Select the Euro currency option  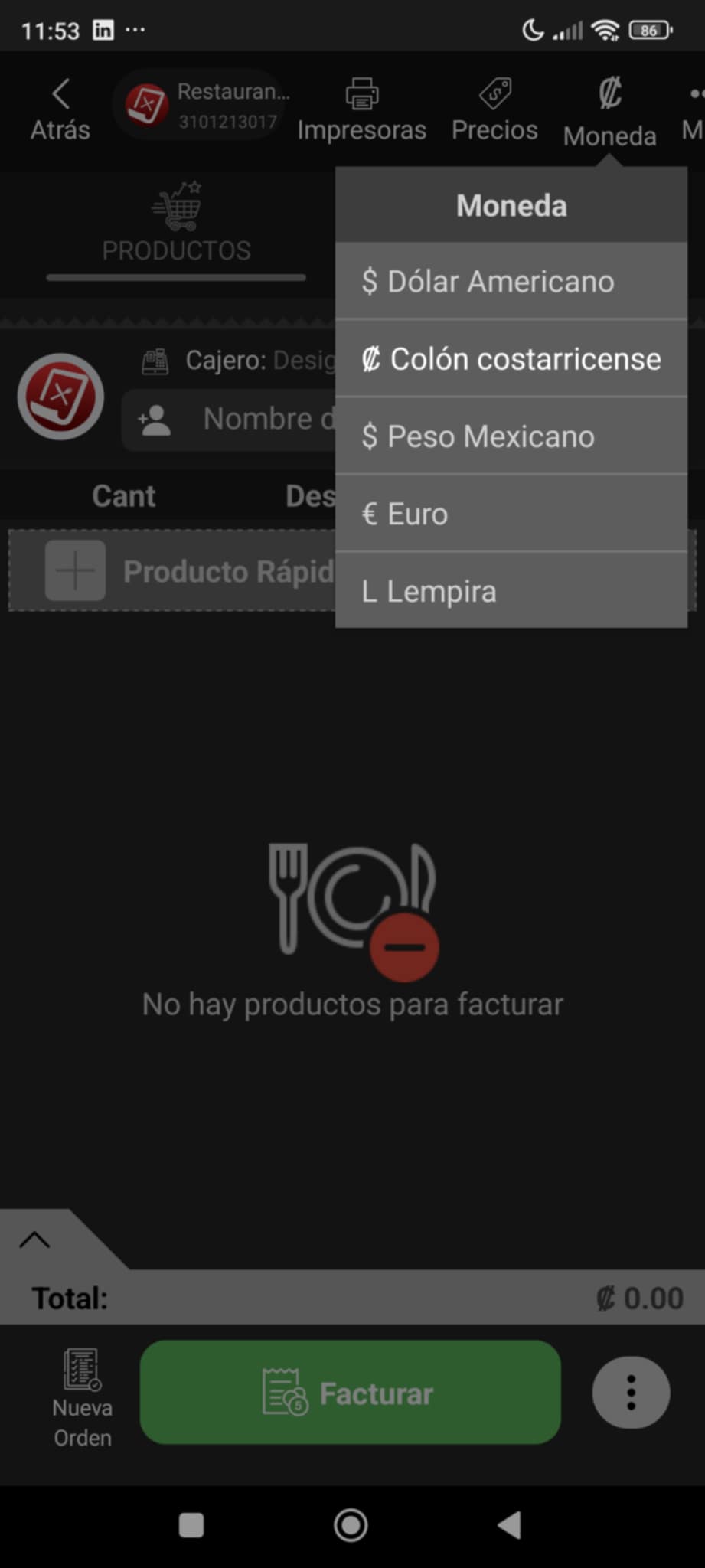(511, 514)
